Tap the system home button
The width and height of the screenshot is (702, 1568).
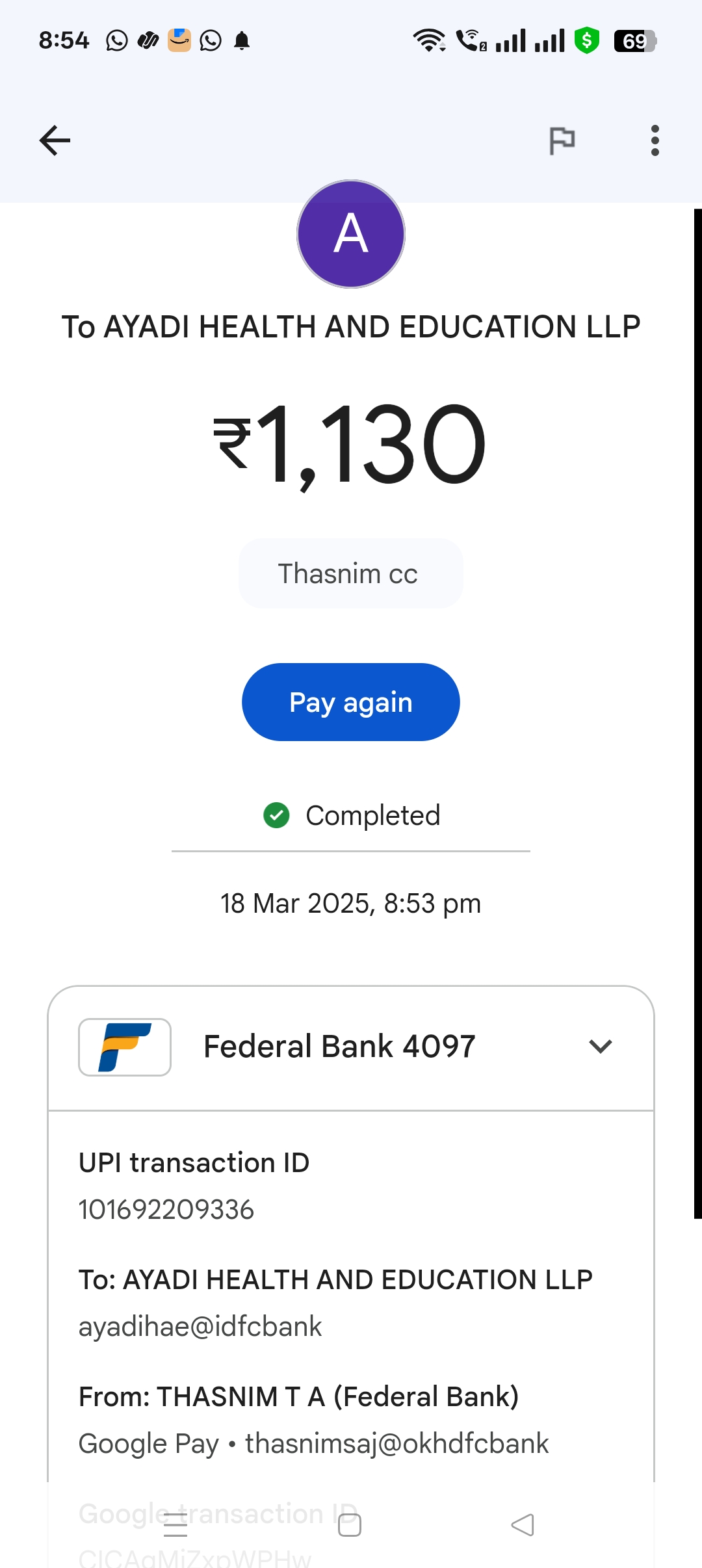350,1525
